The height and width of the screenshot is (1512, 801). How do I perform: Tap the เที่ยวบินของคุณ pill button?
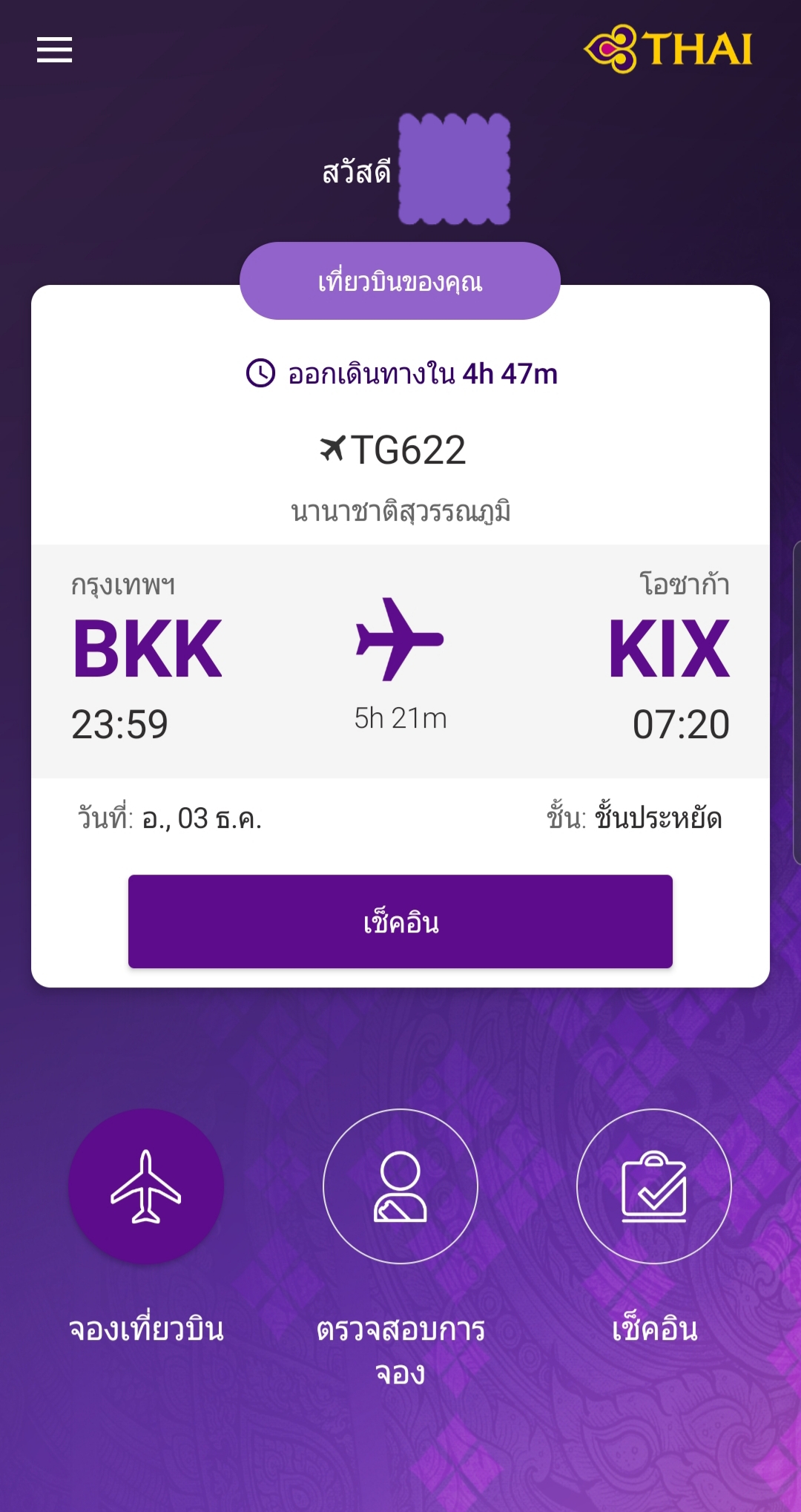coord(400,281)
